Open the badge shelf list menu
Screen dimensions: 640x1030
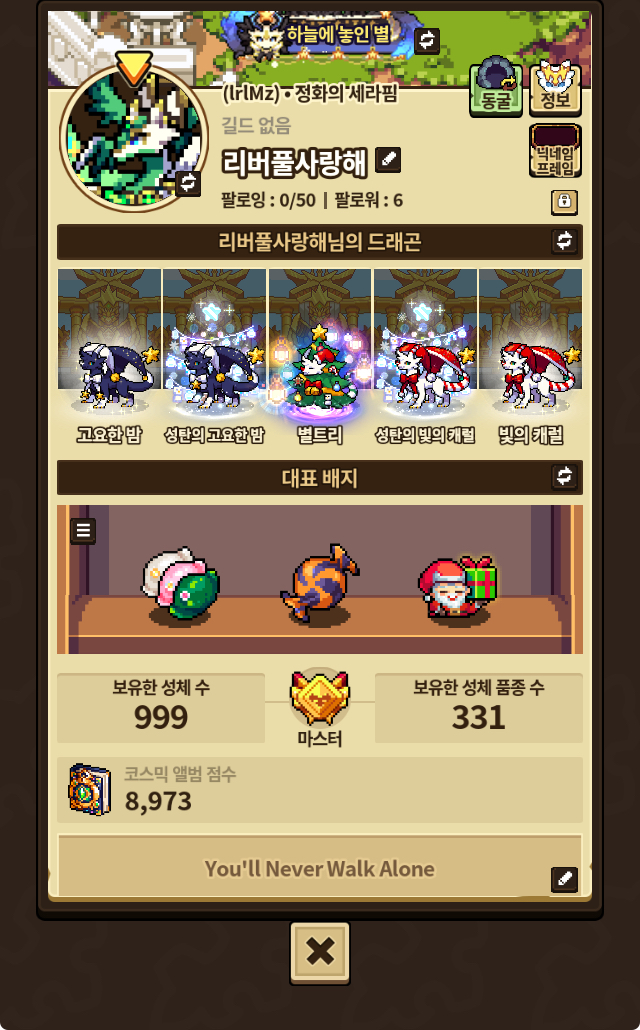point(83,531)
